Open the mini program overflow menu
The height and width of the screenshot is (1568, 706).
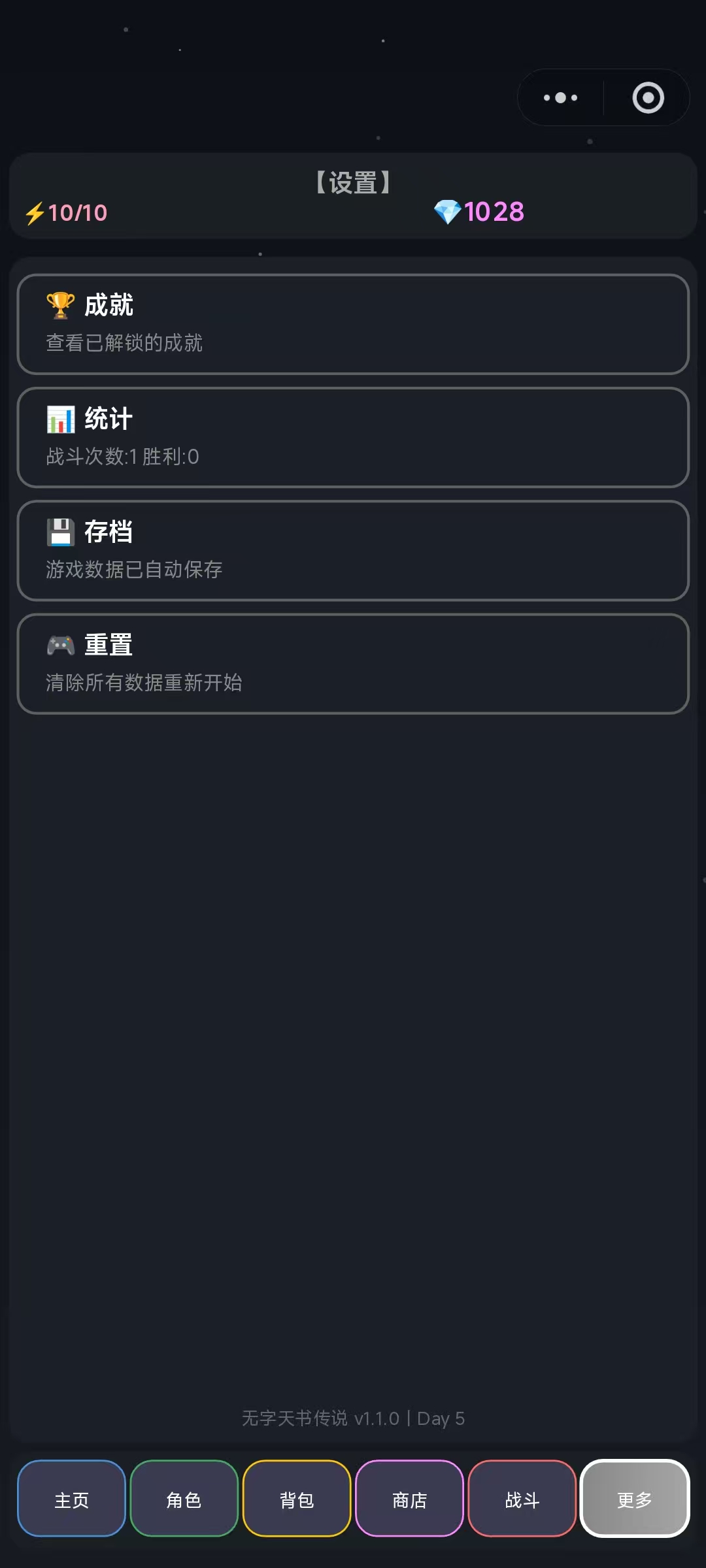click(561, 98)
